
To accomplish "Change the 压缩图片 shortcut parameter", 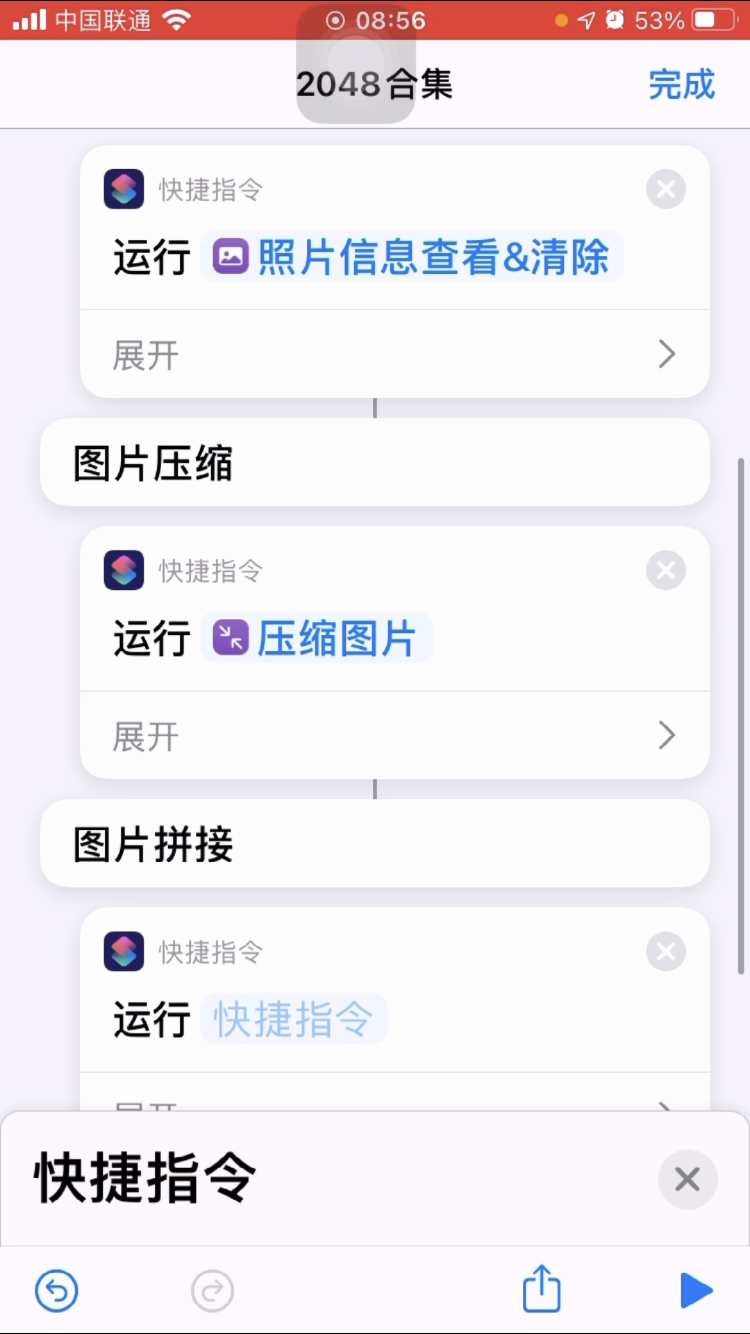I will pyautogui.click(x=316, y=638).
